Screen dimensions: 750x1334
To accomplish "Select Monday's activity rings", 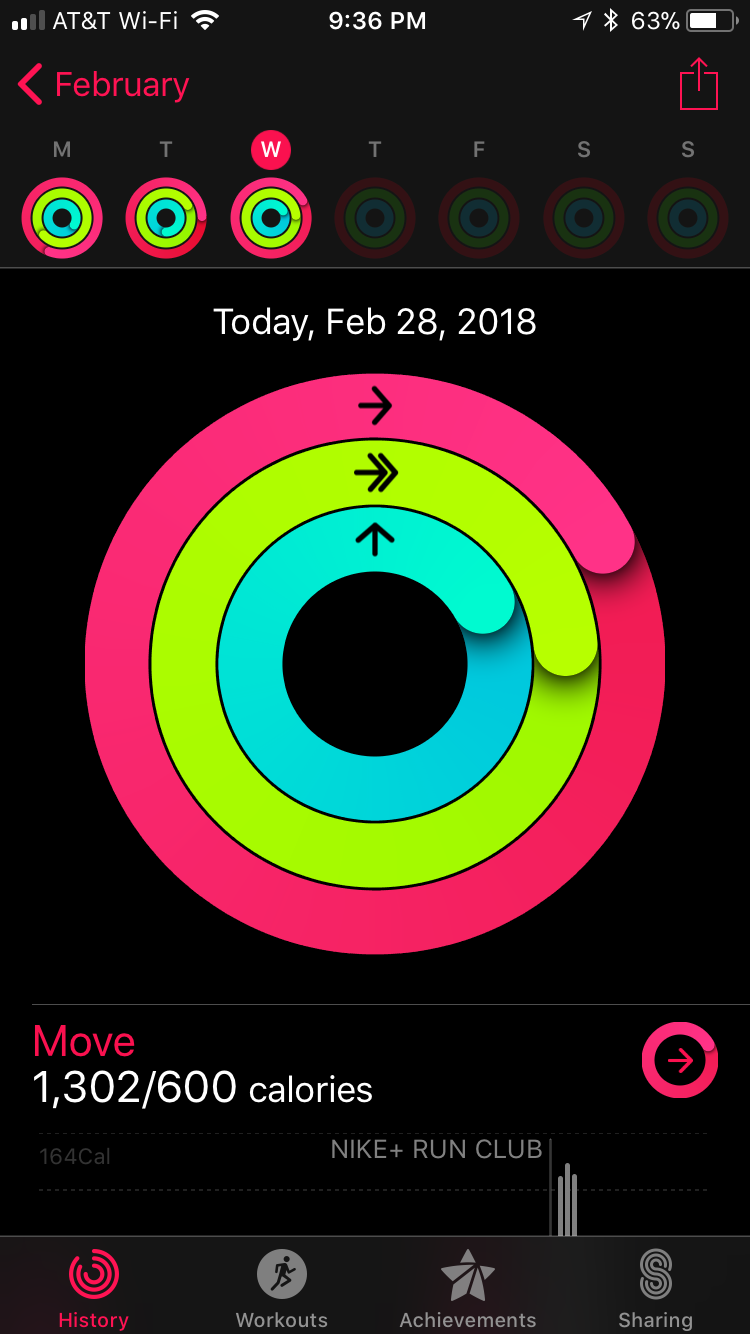I will tap(62, 217).
